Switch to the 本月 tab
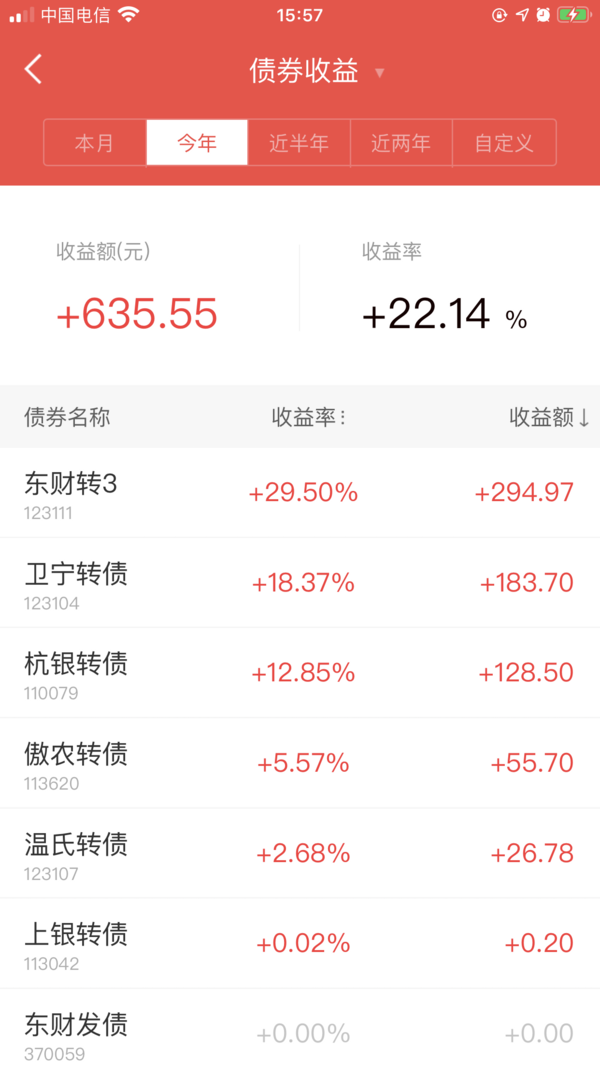600x1067 pixels. 95,143
